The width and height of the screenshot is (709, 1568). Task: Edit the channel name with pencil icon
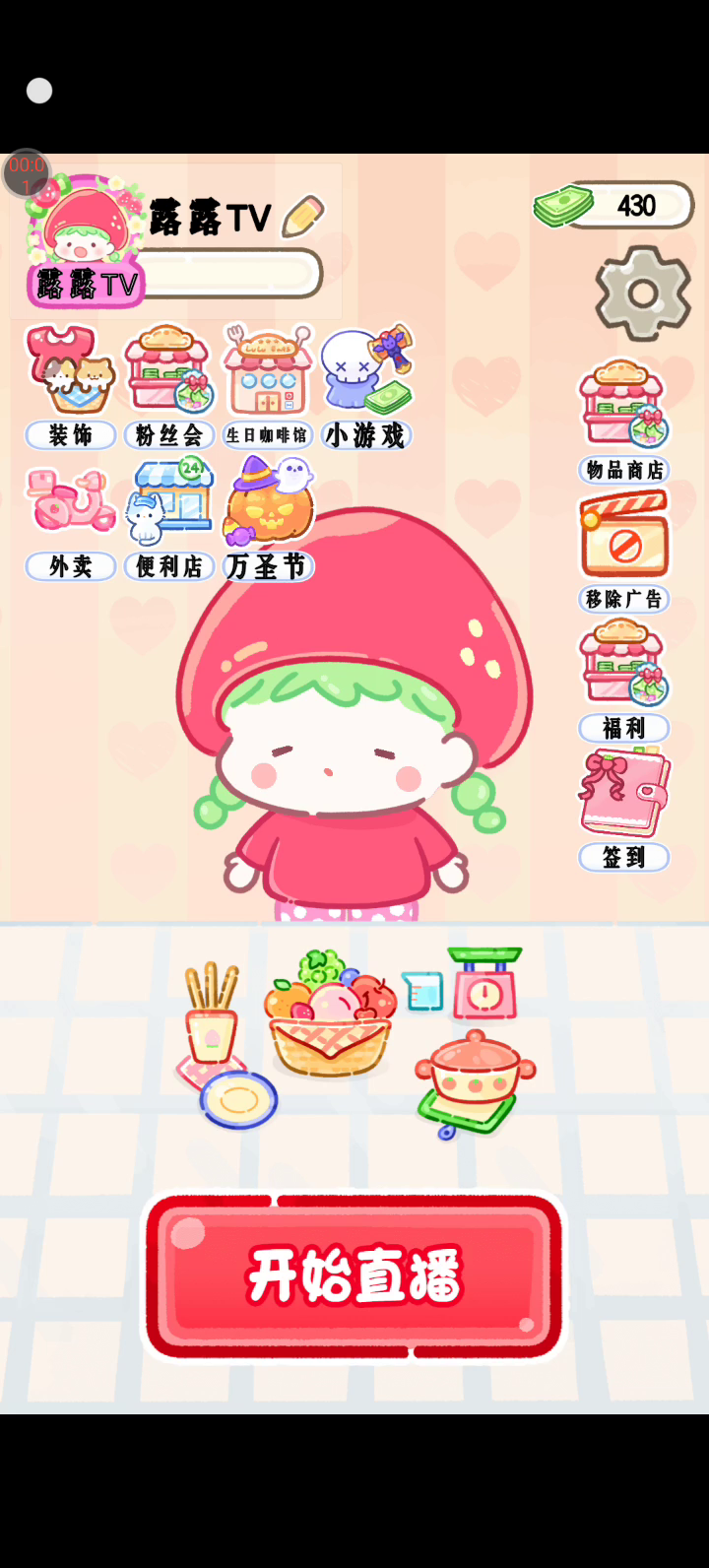pyautogui.click(x=302, y=217)
